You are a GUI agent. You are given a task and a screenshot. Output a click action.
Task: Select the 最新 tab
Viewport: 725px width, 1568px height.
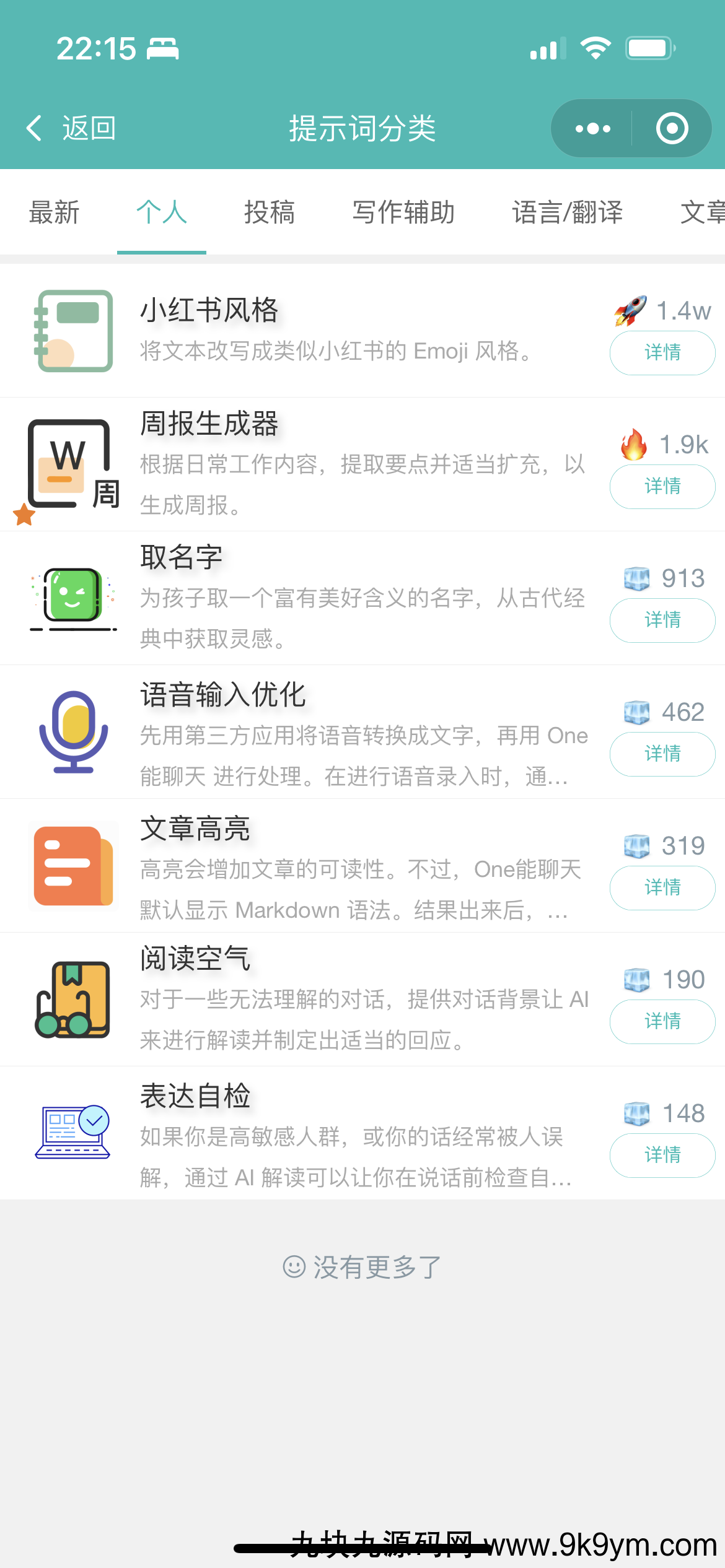coord(53,212)
